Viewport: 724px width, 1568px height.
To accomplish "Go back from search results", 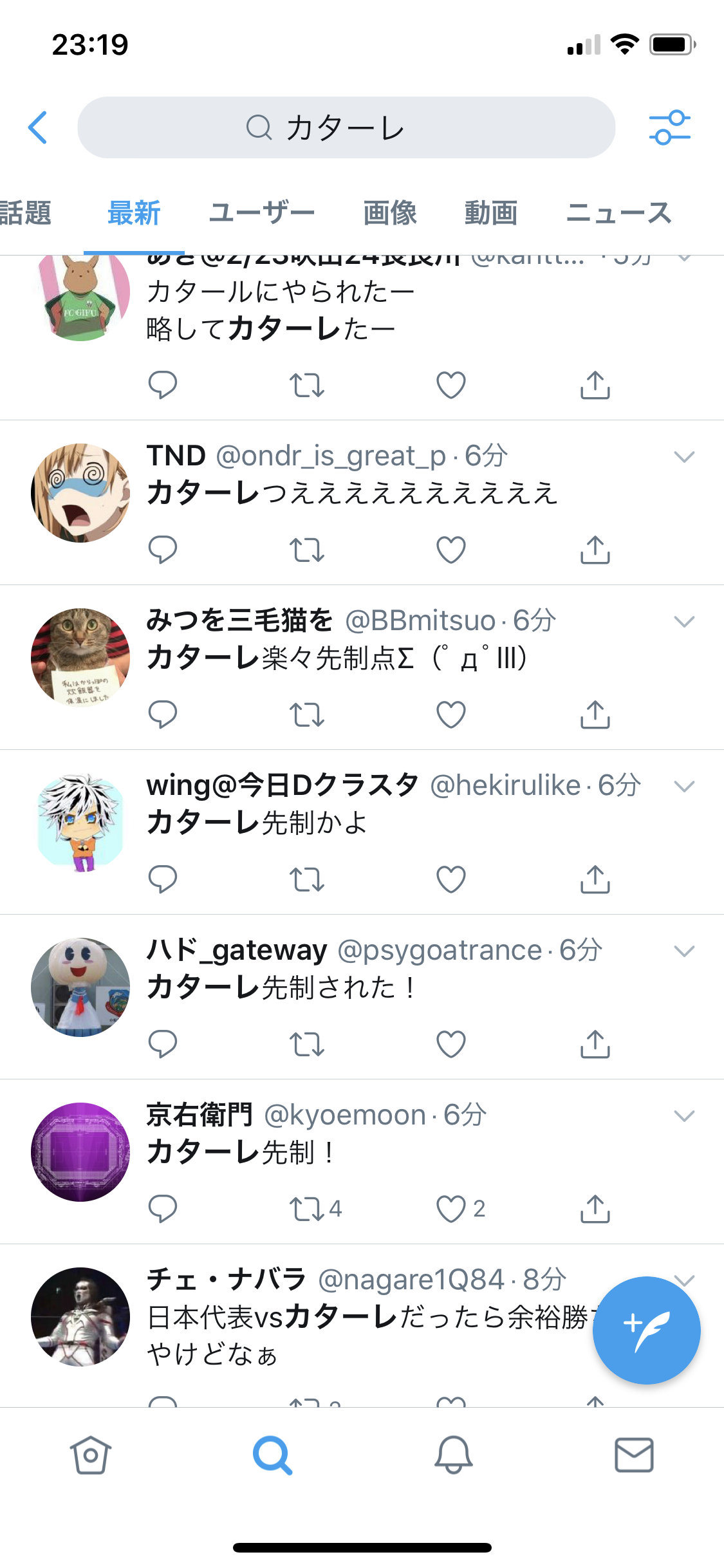I will coord(39,127).
